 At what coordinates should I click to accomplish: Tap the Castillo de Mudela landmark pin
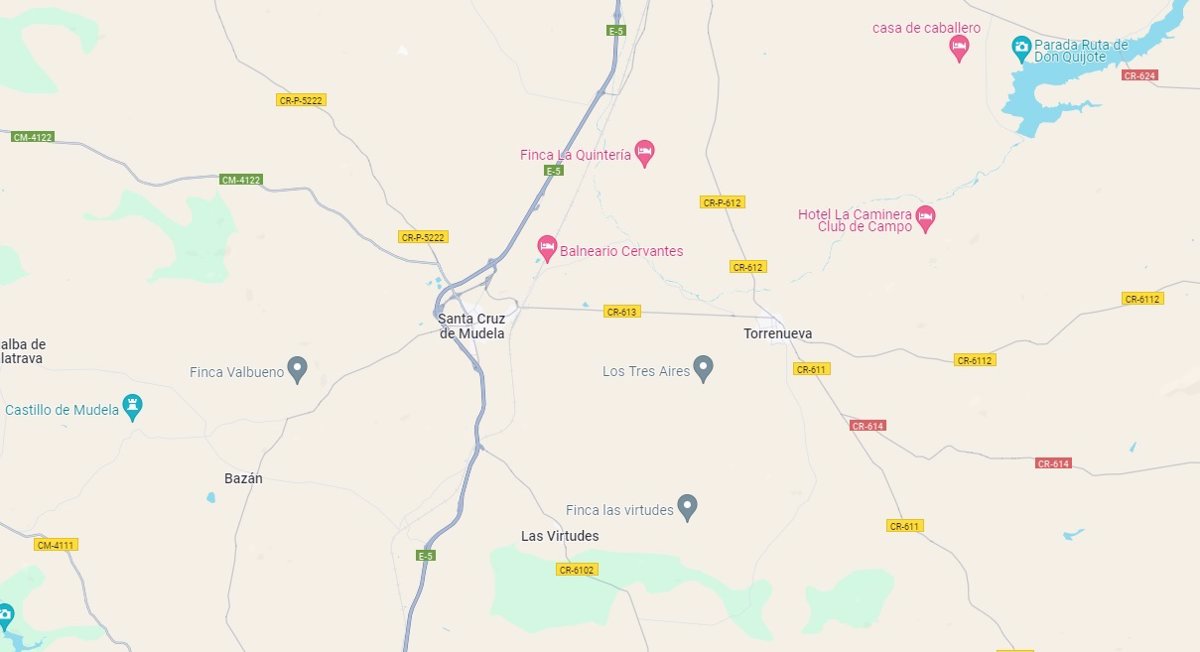133,406
